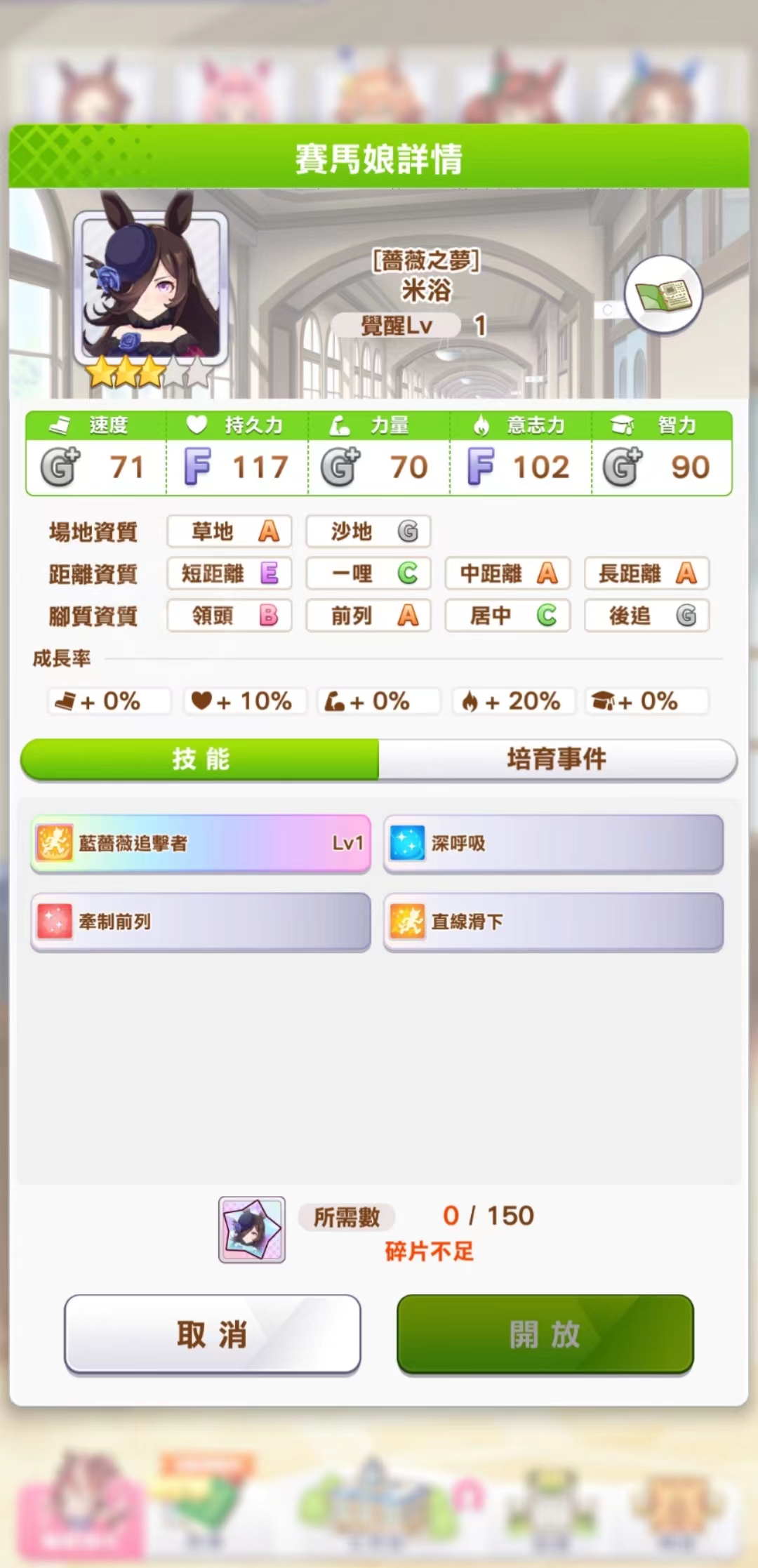View the 藍薔薇追擊者 skill details
This screenshot has width=758, height=1568.
click(x=201, y=843)
